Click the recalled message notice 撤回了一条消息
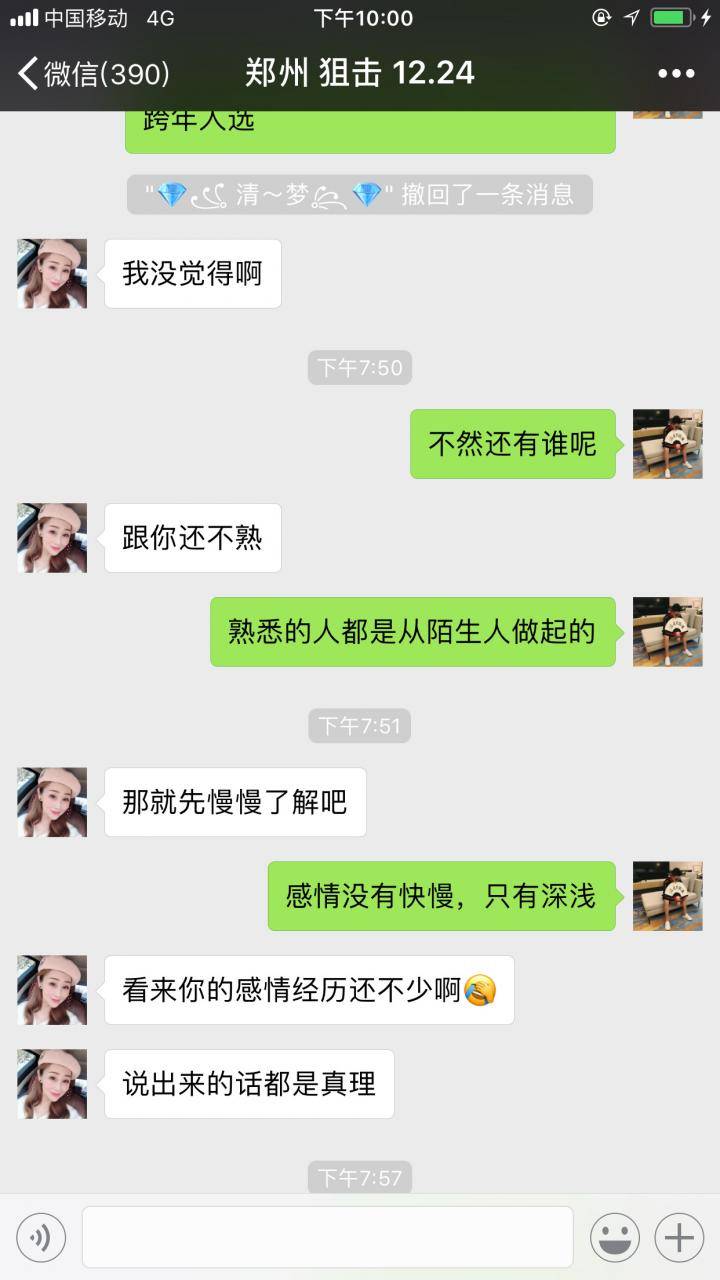This screenshot has width=720, height=1280. [360, 195]
